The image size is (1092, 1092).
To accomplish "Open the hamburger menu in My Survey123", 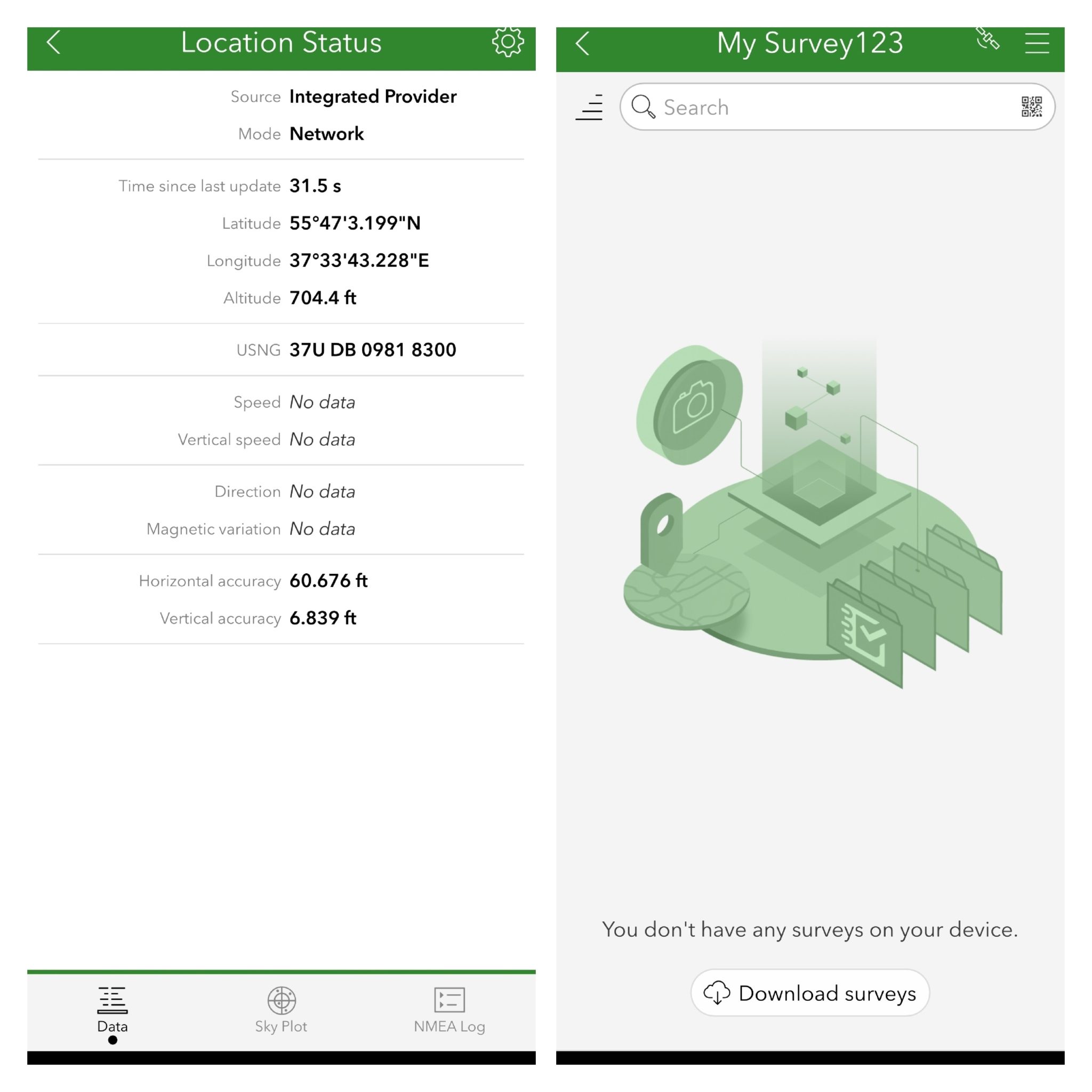I will [1037, 43].
